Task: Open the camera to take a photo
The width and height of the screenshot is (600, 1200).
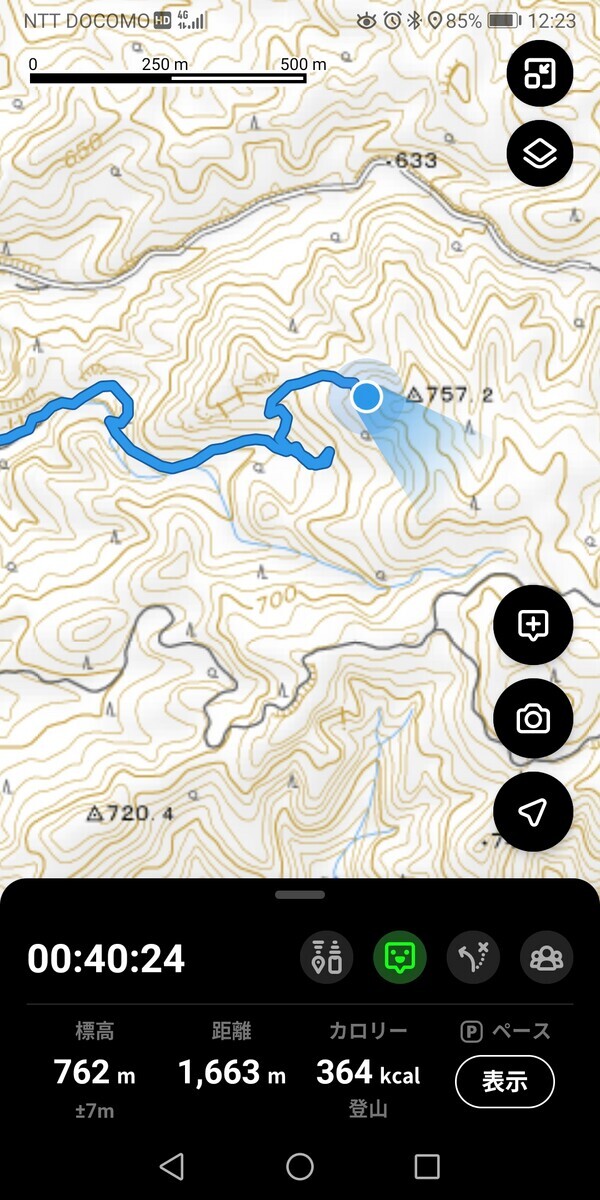Action: point(533,718)
